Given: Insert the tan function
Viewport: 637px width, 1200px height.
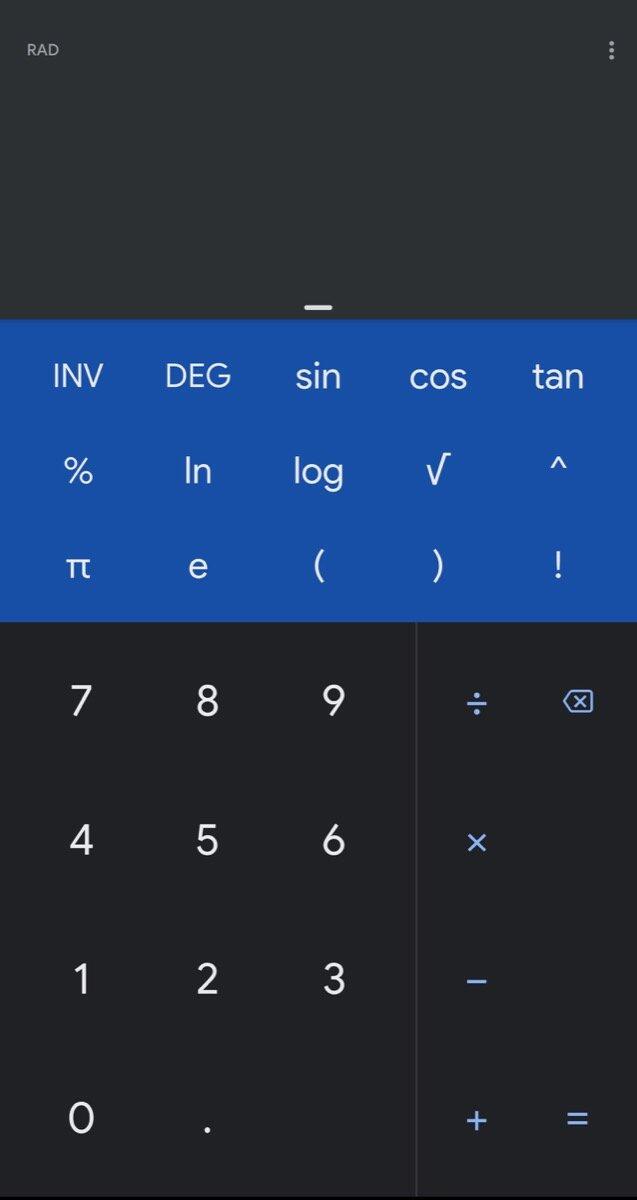Looking at the screenshot, I should click(x=557, y=377).
